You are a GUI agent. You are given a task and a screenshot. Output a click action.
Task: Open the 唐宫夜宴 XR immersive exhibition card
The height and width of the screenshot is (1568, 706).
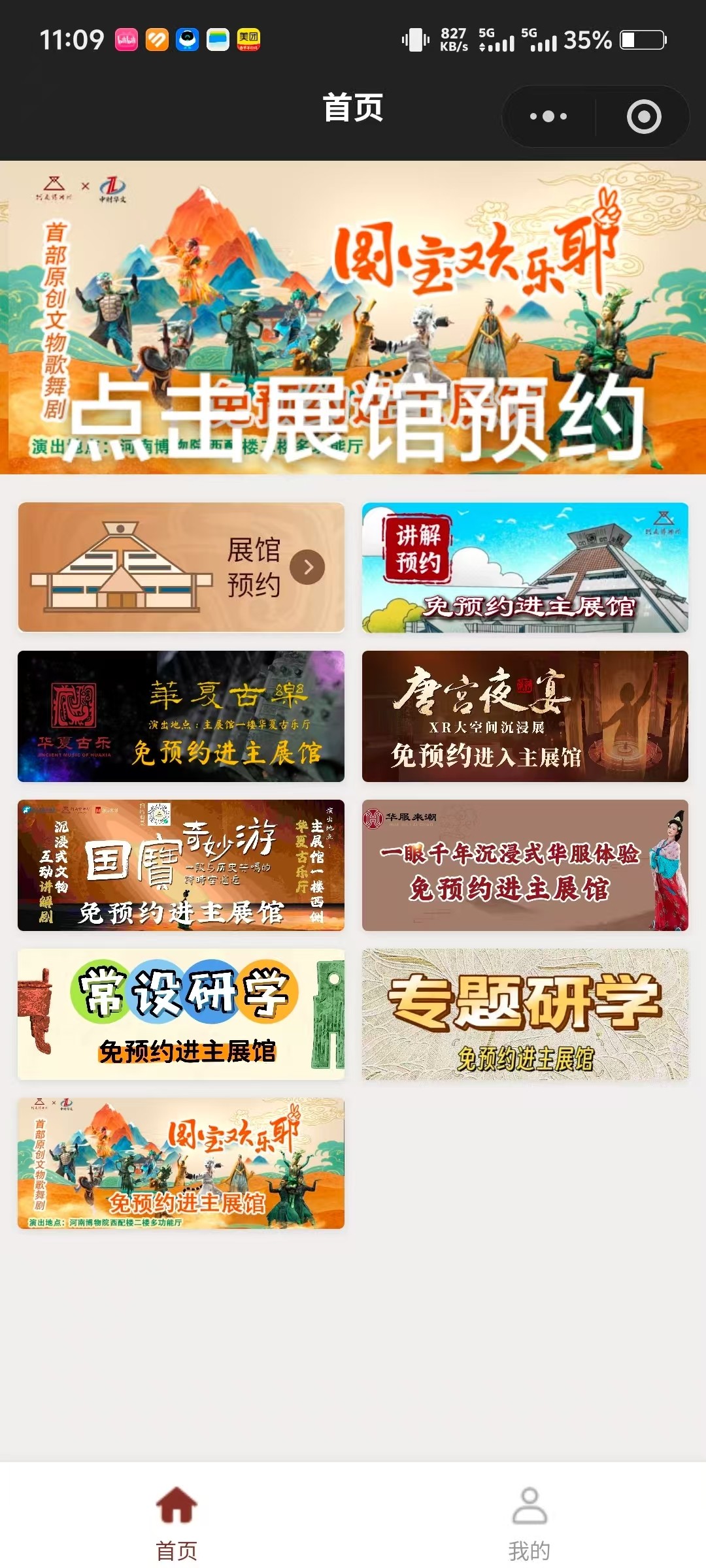click(525, 716)
